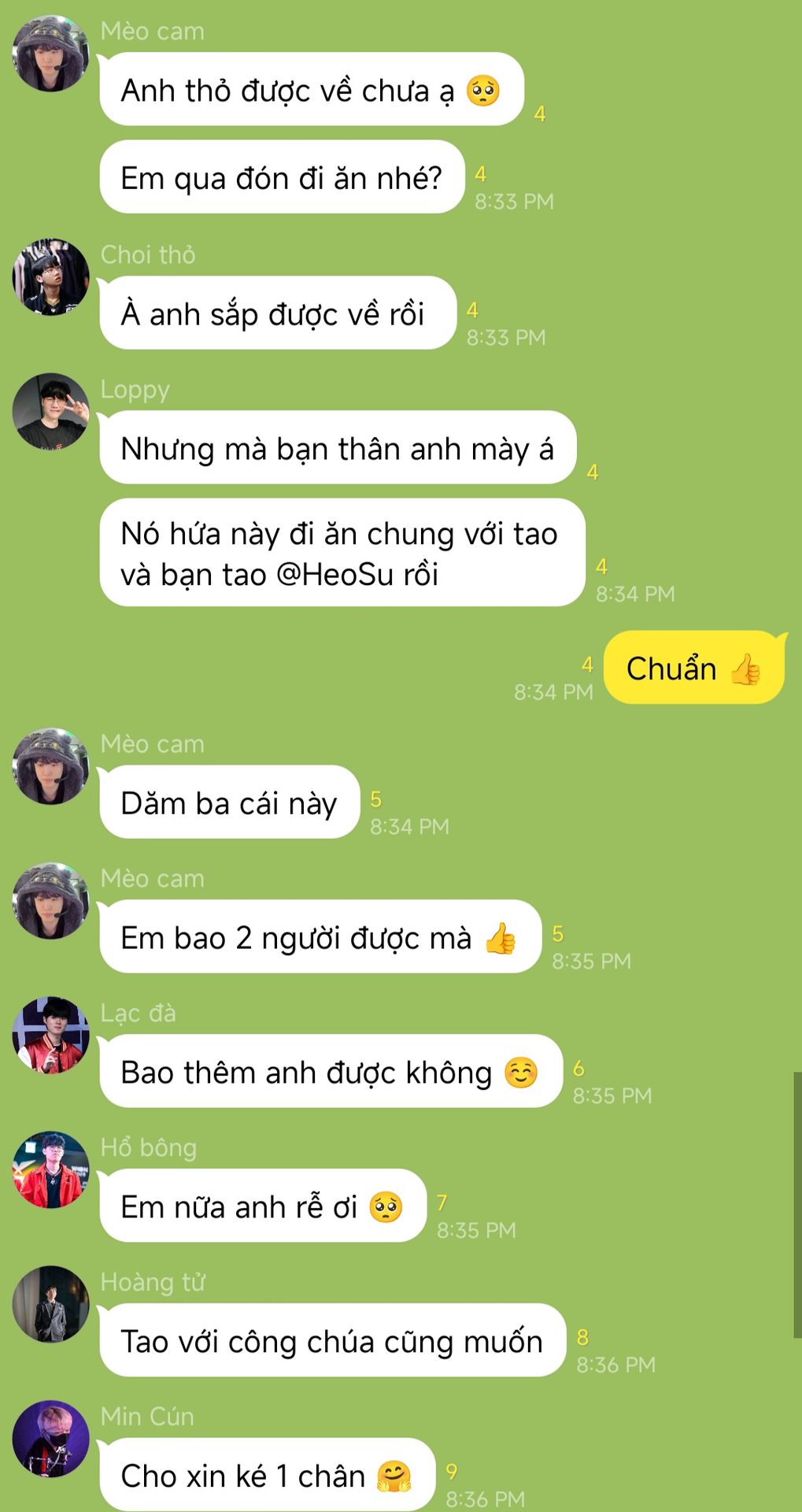The height and width of the screenshot is (1512, 802).
Task: View Hoàng tử's avatar
Action: click(50, 1304)
